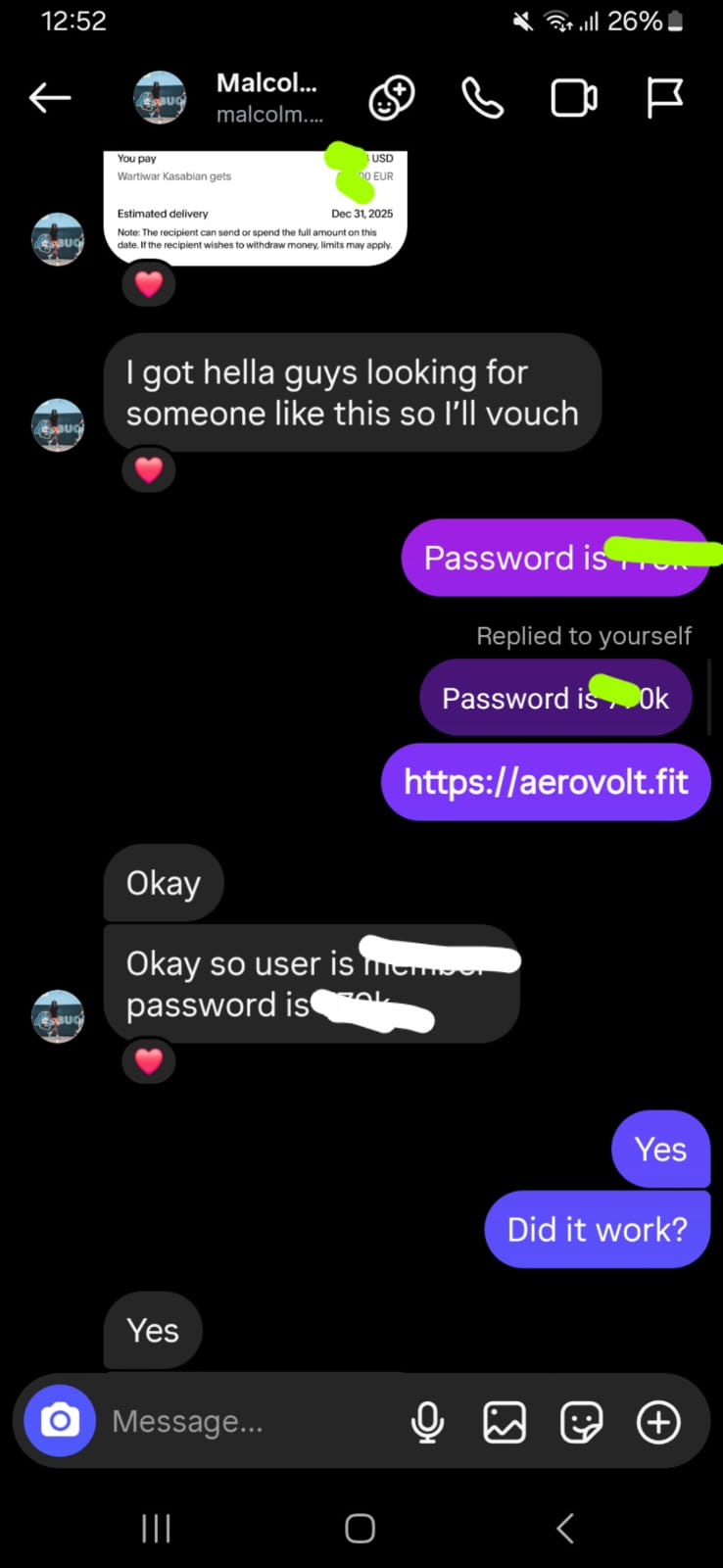Image resolution: width=723 pixels, height=1568 pixels.
Task: Jump to the quoted "Password is" reply
Action: coord(555,699)
